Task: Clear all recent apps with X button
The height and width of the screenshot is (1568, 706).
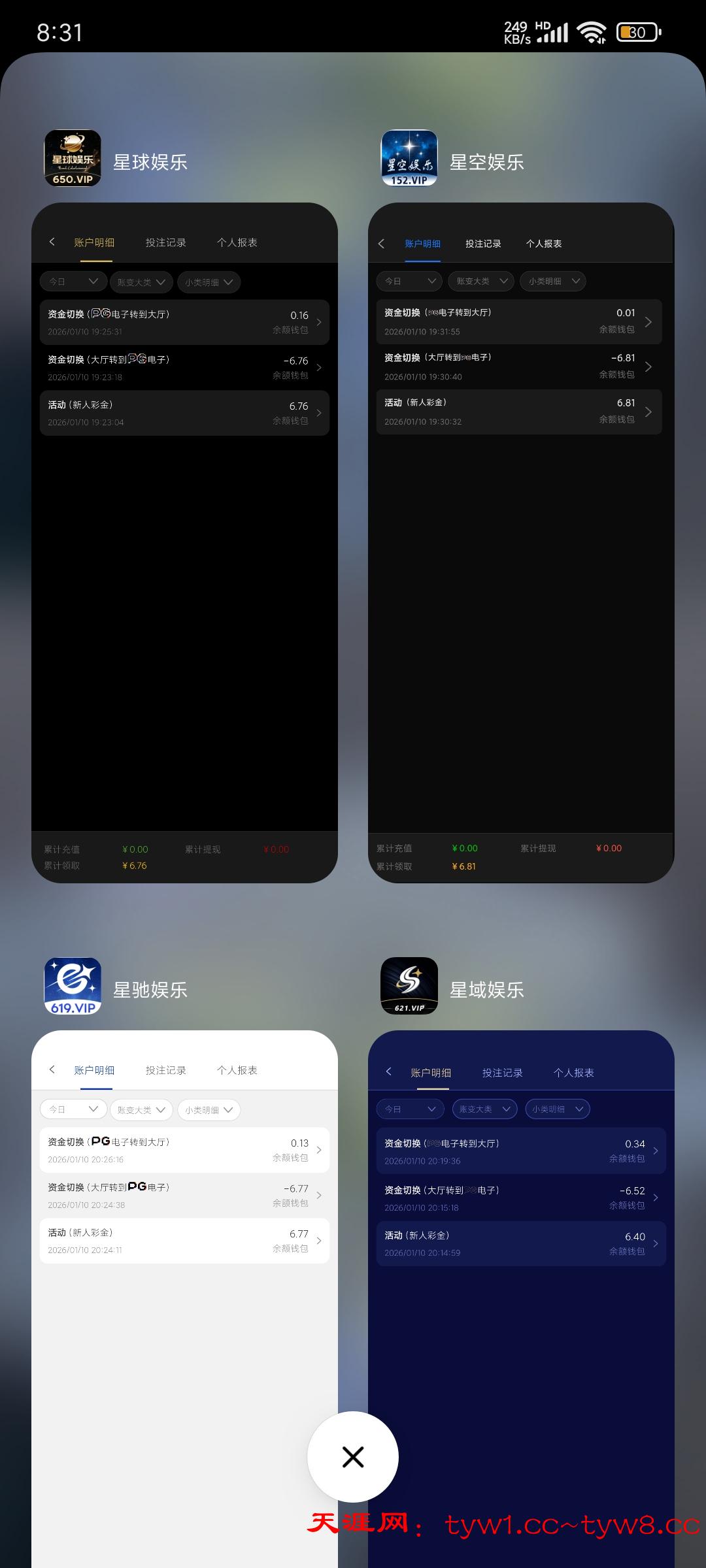Action: point(353,1456)
